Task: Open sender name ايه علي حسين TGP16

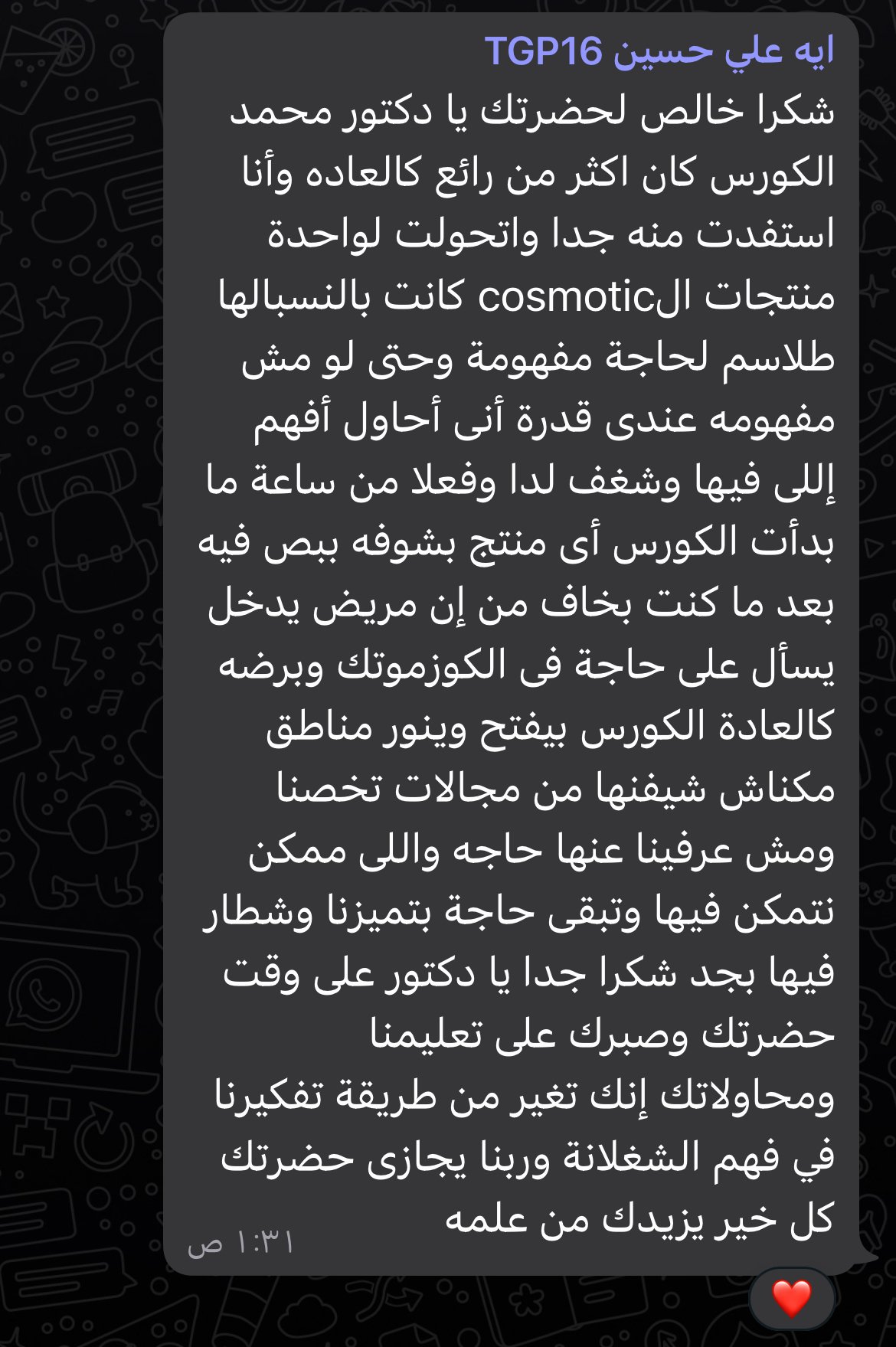Action: click(659, 52)
